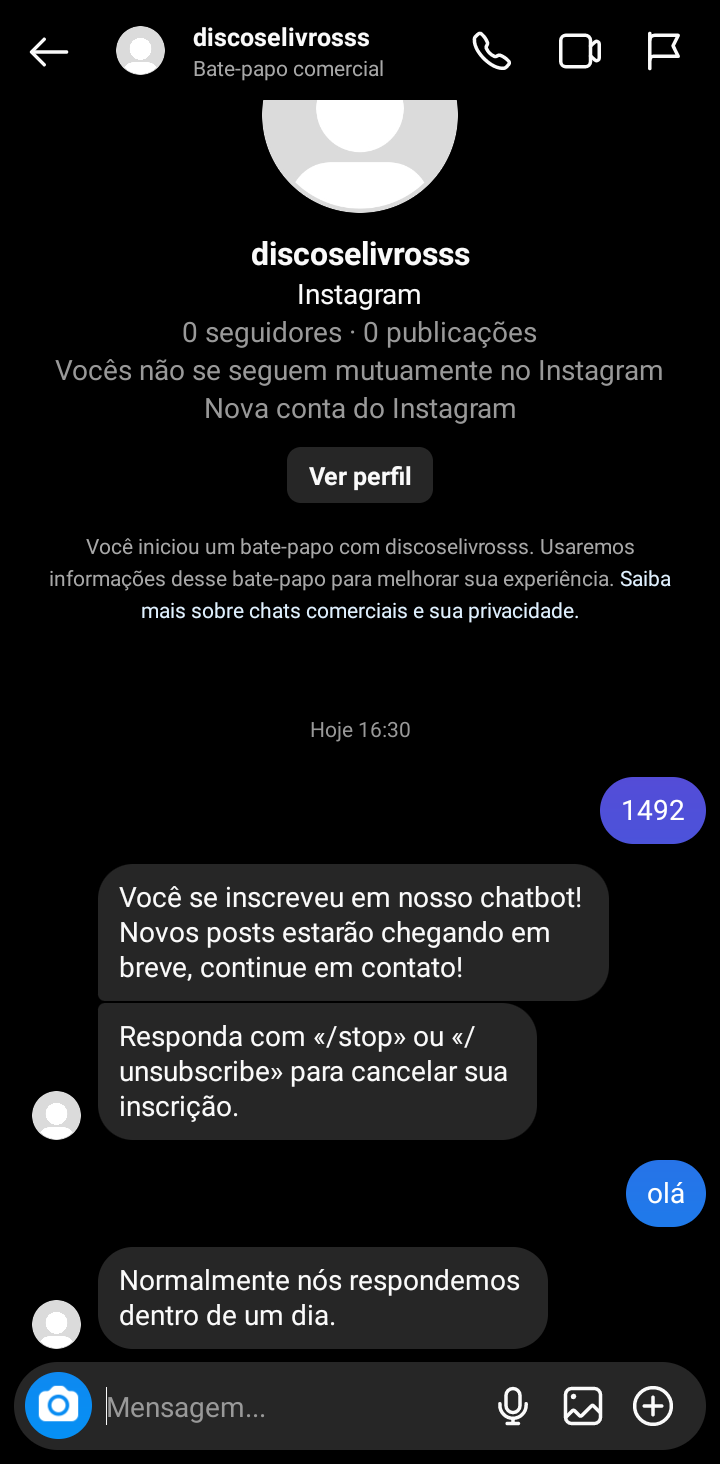Tap the flag icon in header
This screenshot has height=1464, width=720.
[x=663, y=52]
